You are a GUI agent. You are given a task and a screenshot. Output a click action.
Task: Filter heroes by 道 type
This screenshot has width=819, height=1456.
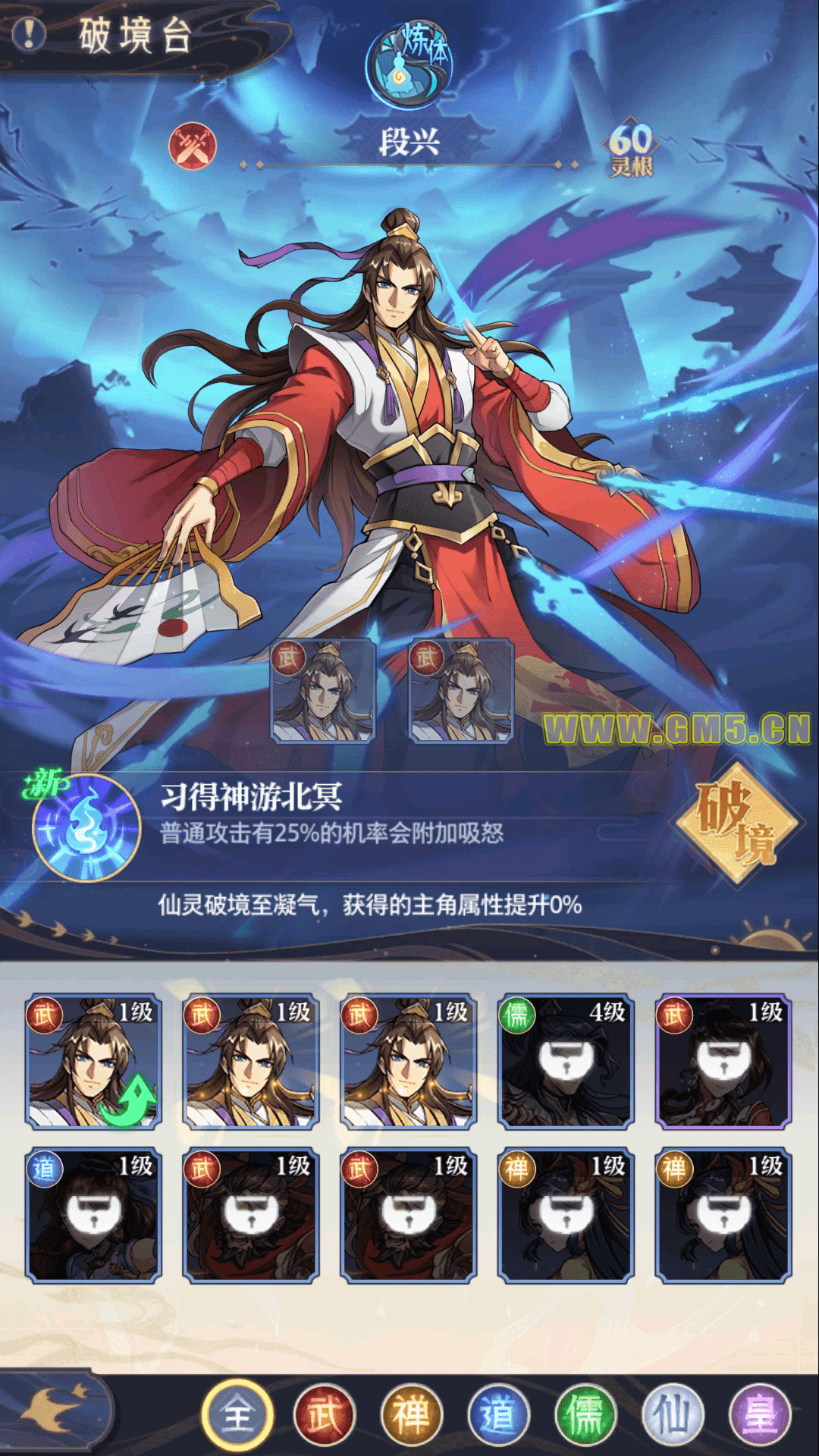(x=498, y=1415)
